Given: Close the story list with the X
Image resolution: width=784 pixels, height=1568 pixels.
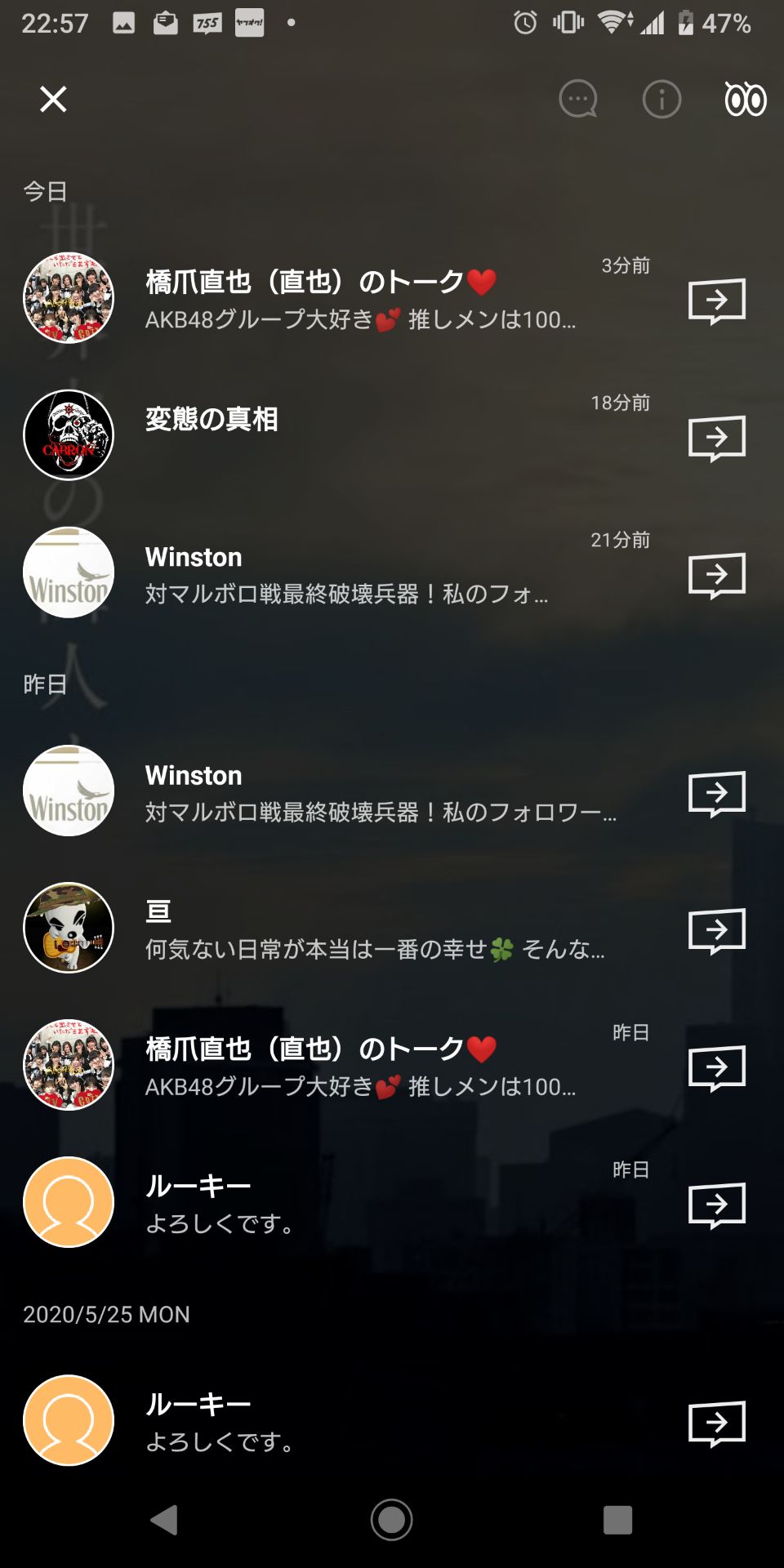Looking at the screenshot, I should (52, 99).
